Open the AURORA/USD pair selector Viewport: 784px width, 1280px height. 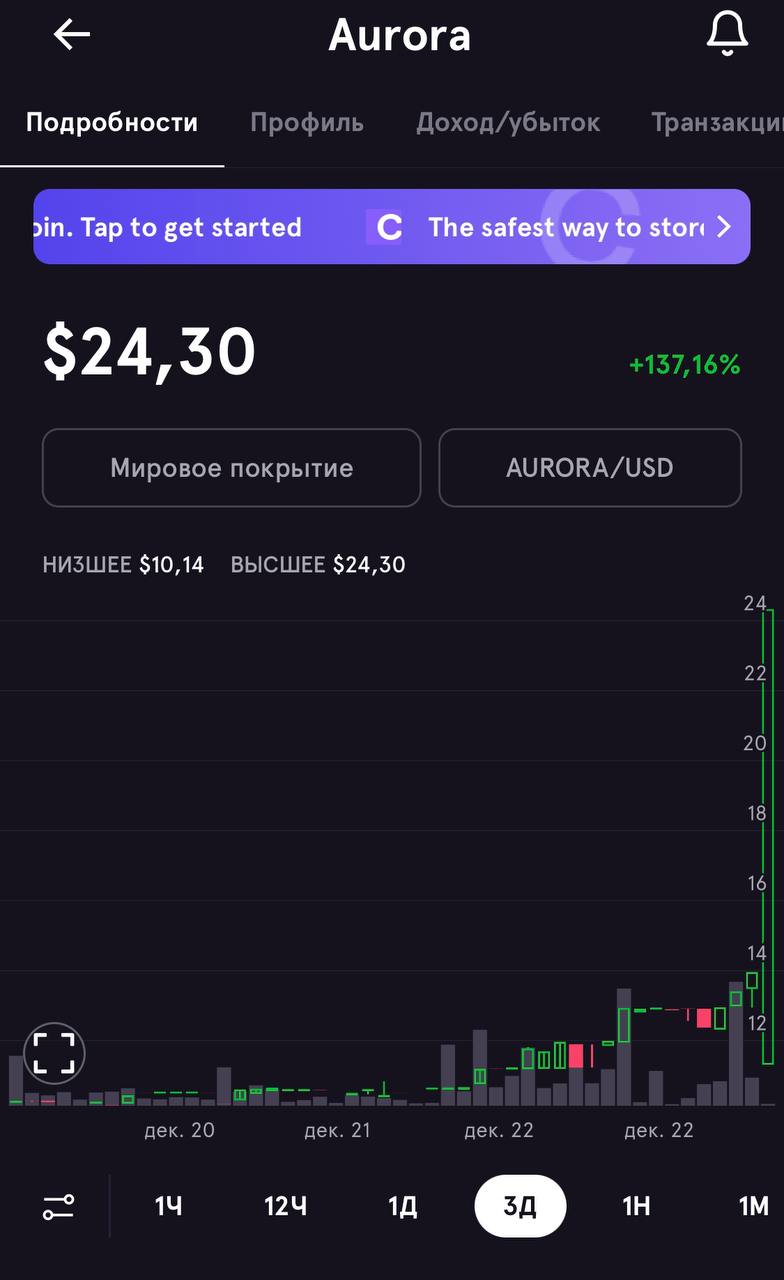590,468
